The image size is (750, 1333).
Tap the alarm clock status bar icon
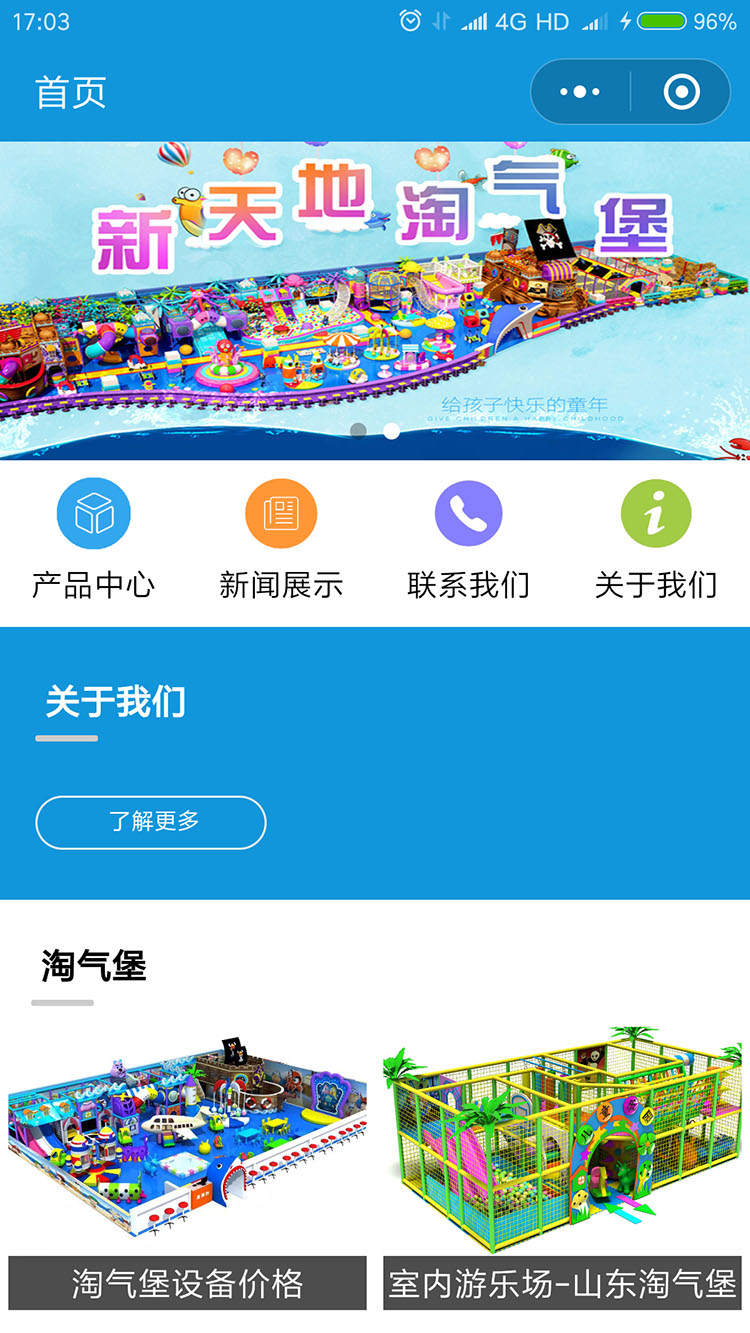pyautogui.click(x=409, y=20)
